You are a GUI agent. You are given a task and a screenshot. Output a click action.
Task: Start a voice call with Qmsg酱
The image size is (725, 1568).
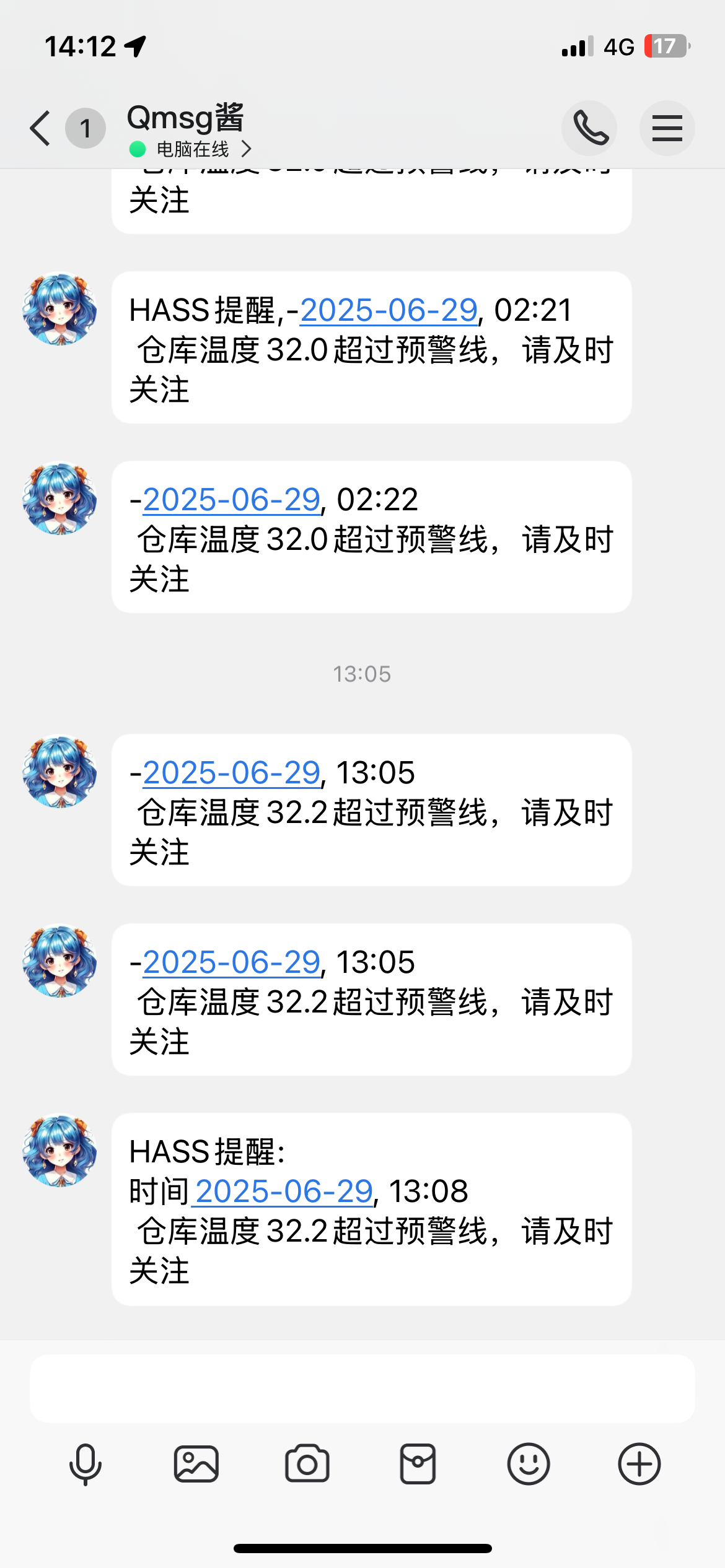pyautogui.click(x=589, y=128)
